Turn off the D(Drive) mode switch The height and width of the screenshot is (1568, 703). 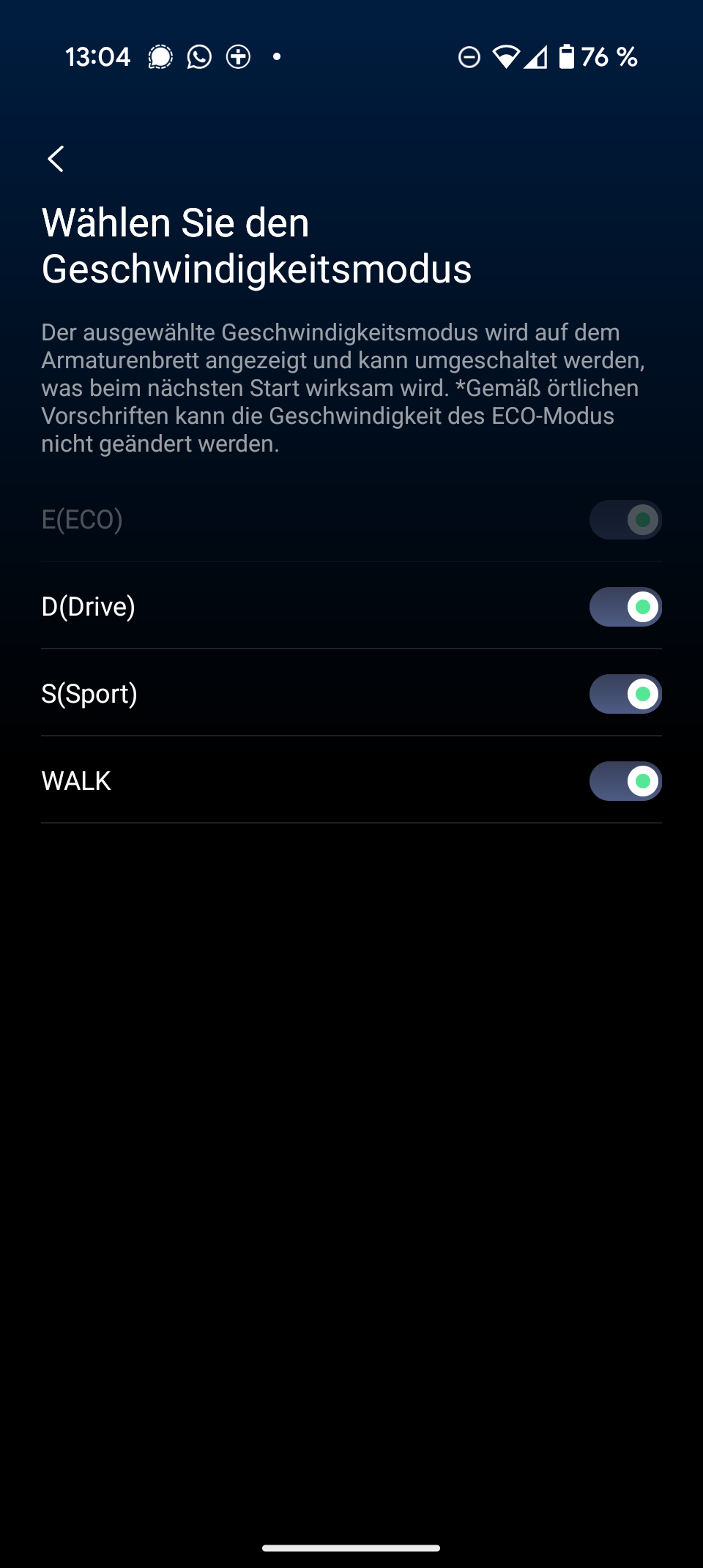[625, 607]
